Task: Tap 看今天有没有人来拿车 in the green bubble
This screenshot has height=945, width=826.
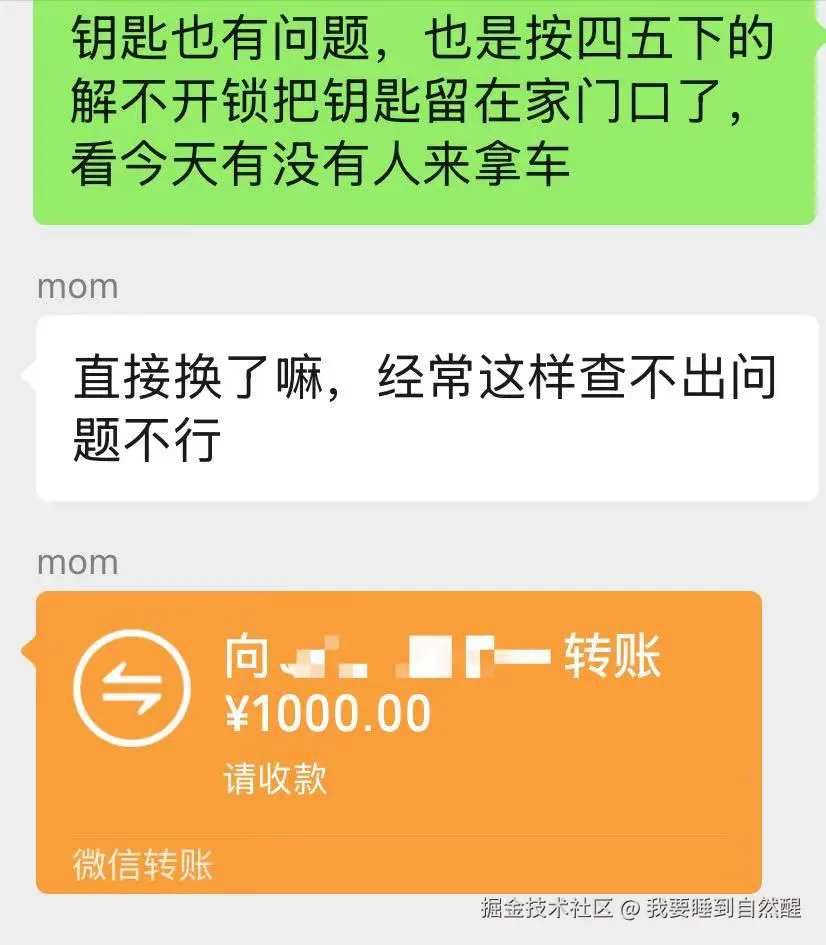Action: 320,166
